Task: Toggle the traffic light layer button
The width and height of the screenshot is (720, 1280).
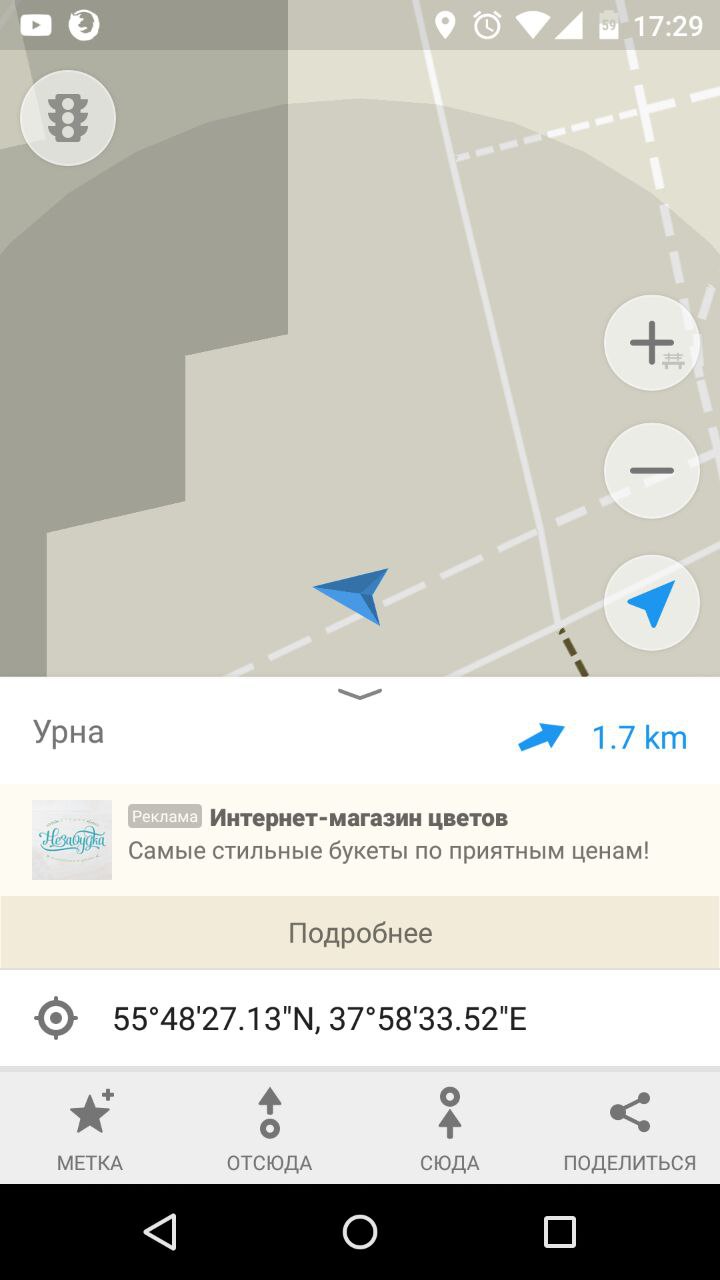Action: point(68,118)
